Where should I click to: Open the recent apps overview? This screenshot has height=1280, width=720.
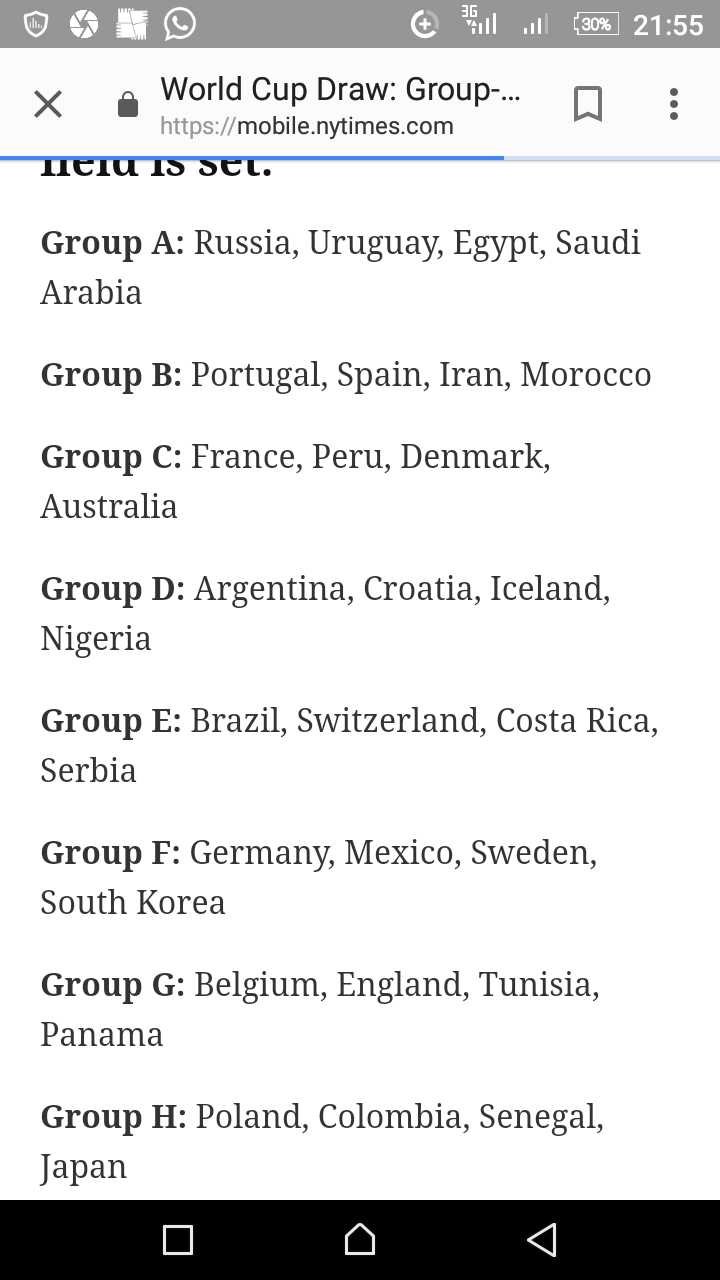click(178, 1240)
